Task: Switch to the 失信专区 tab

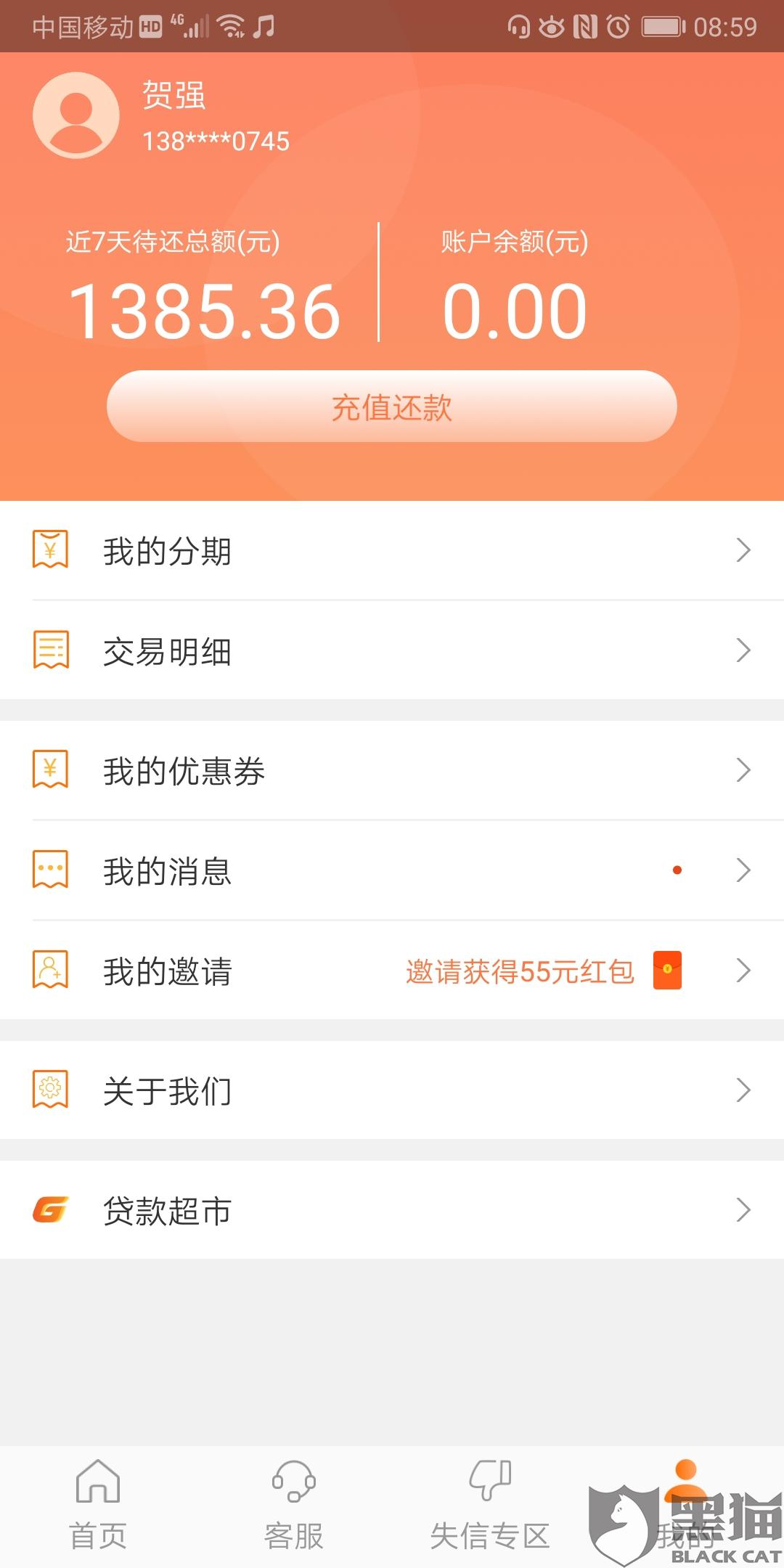Action: [490, 1506]
